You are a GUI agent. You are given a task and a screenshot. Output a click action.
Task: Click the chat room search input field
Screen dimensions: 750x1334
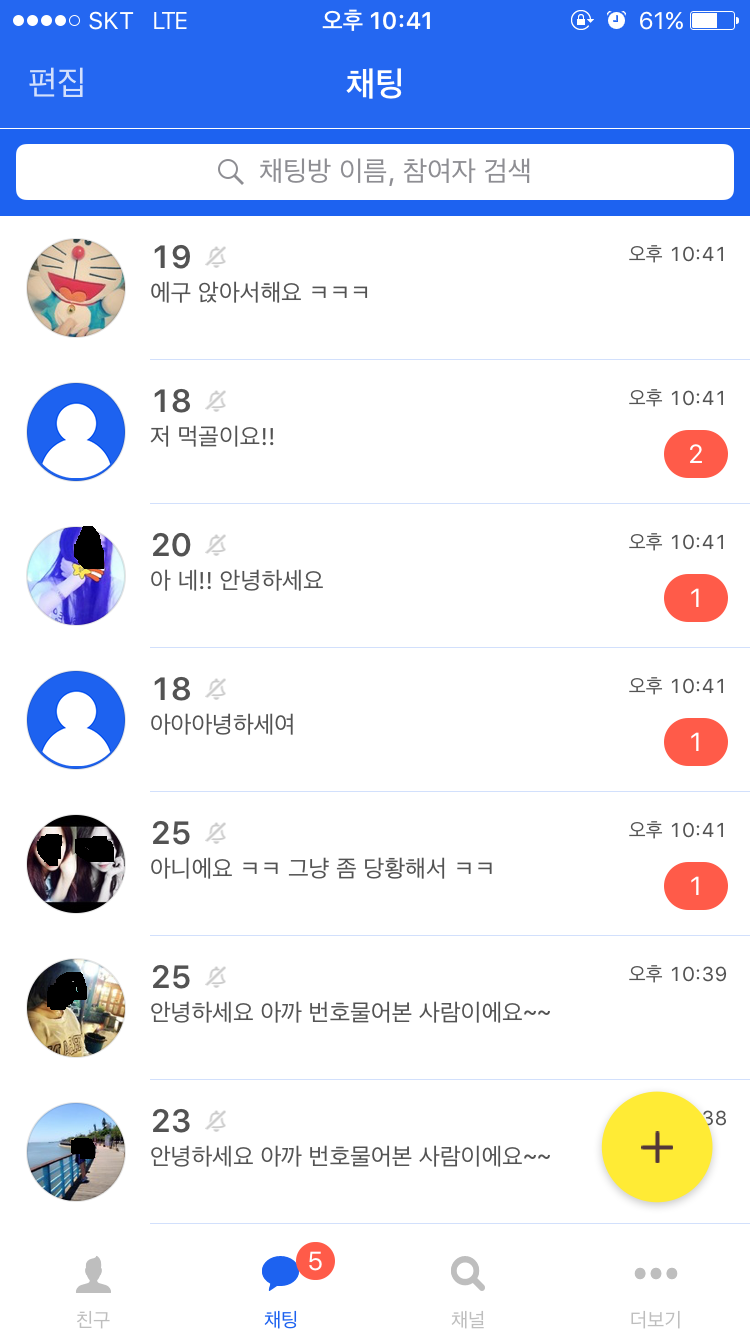(x=375, y=171)
